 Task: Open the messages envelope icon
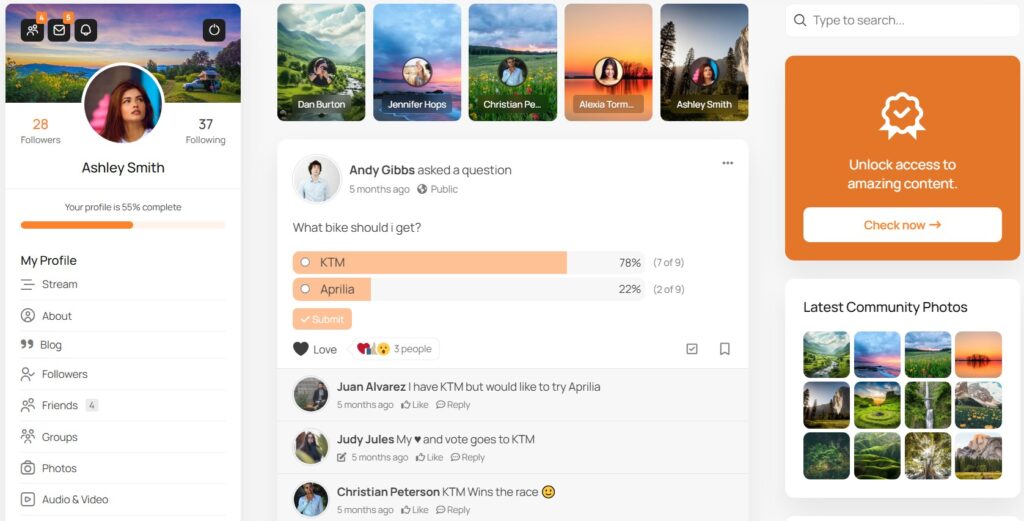pyautogui.click(x=59, y=30)
